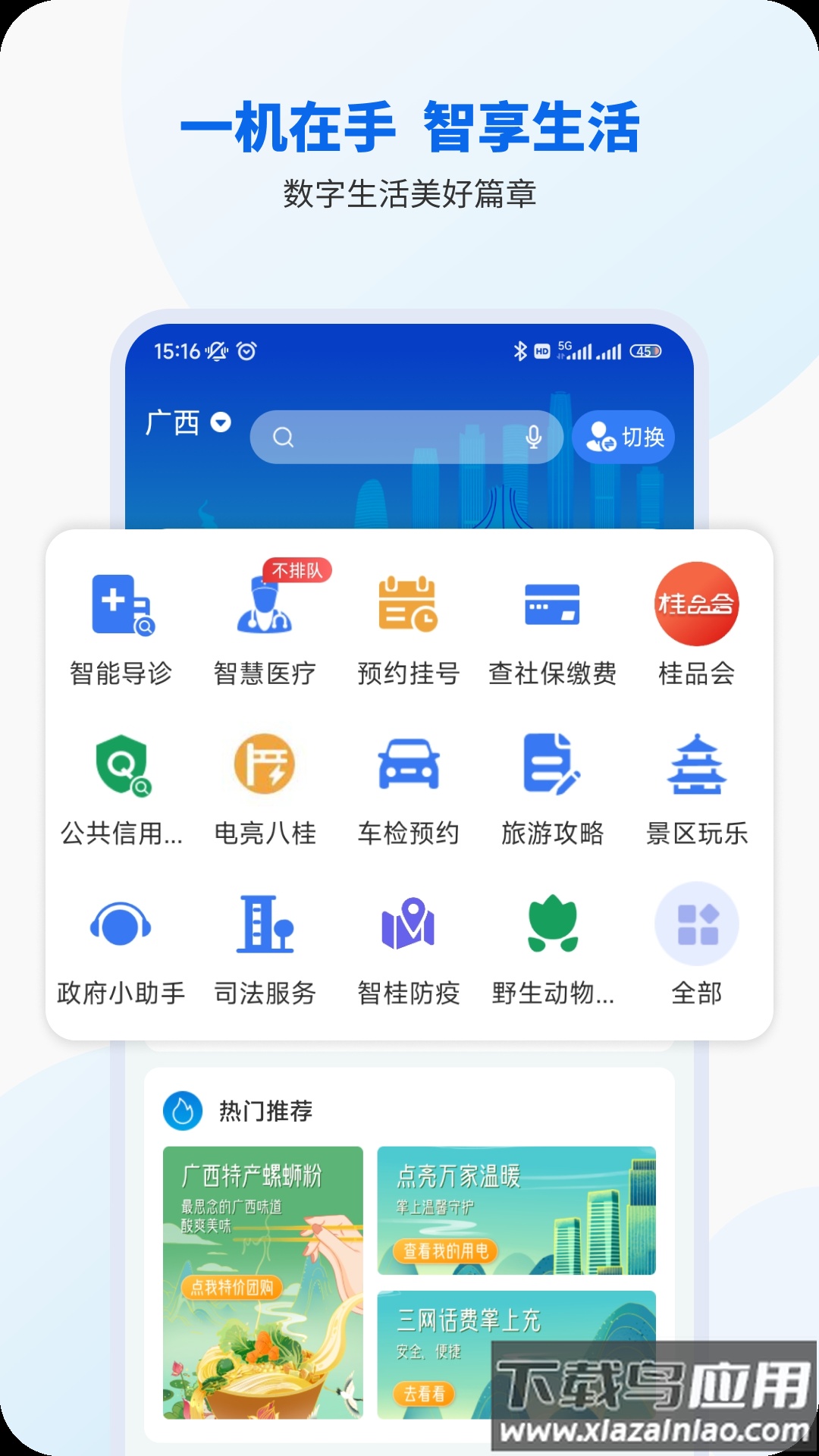Tap the 政府小助手 headset icon

click(x=121, y=924)
